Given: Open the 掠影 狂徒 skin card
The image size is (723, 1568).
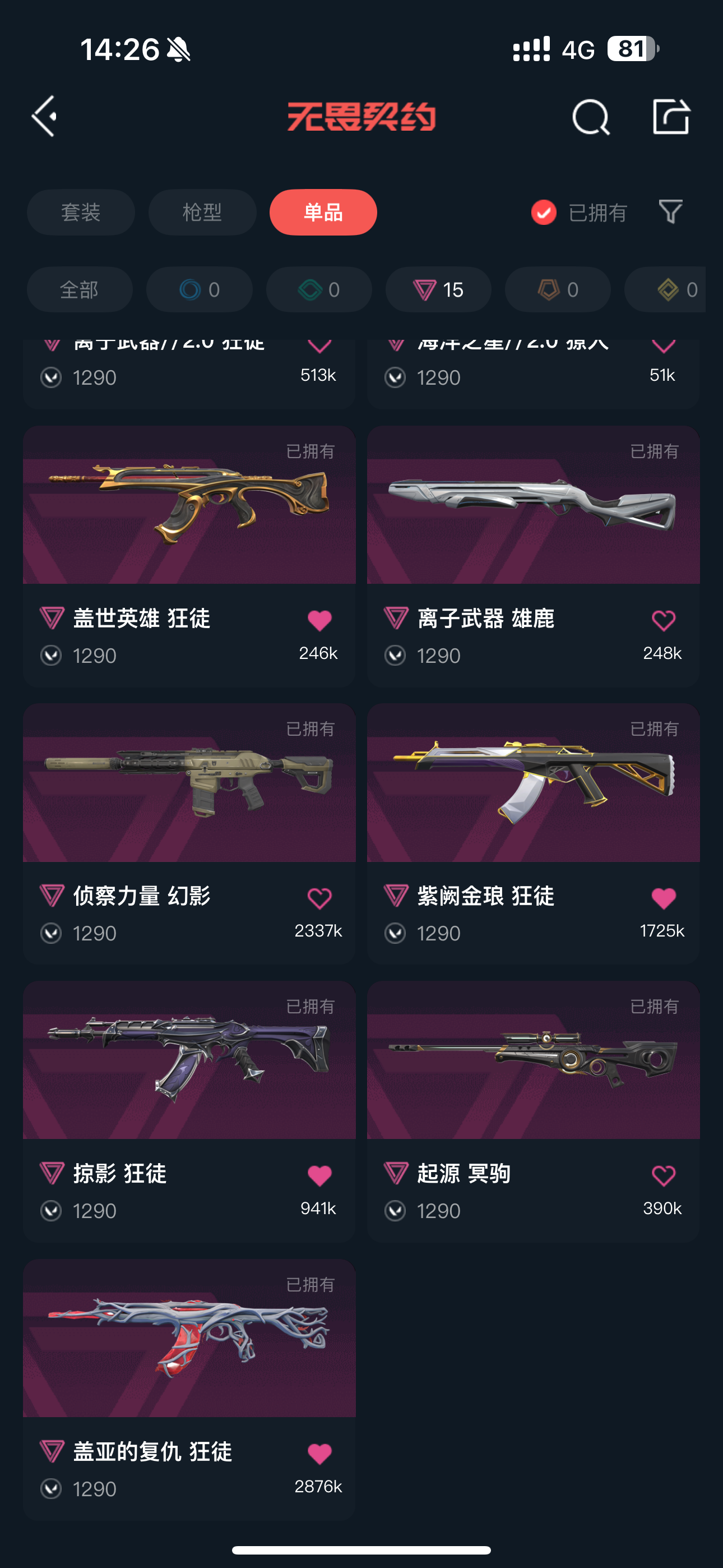Looking at the screenshot, I should coord(189,1112).
